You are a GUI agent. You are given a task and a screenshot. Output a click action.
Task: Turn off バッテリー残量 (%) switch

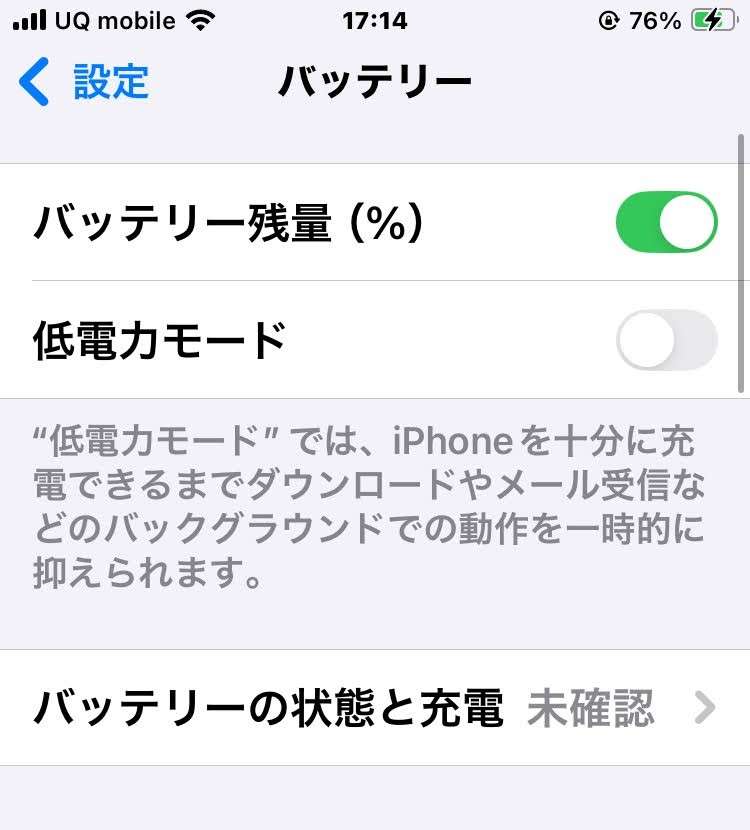(666, 222)
